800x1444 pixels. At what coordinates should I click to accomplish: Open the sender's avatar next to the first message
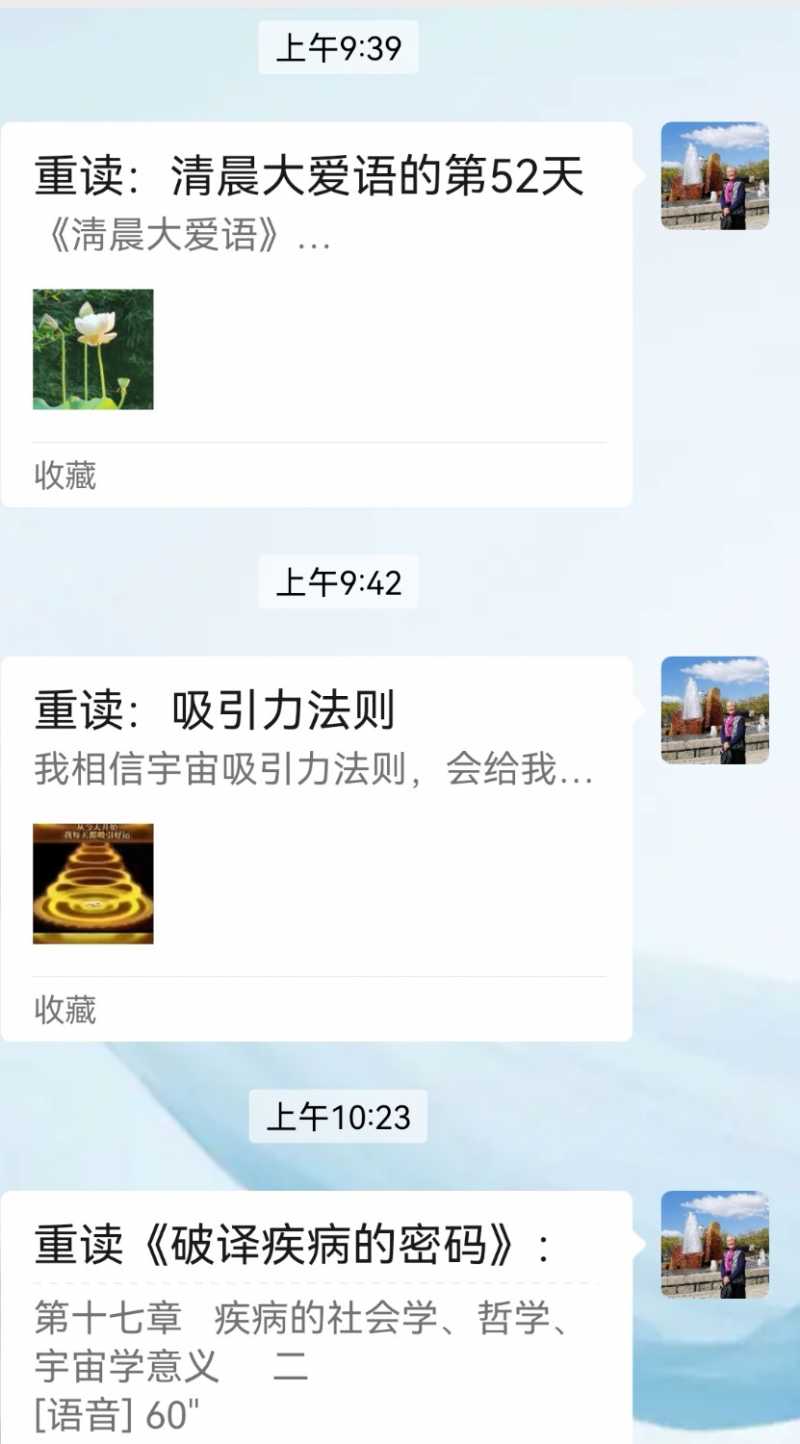click(x=715, y=176)
